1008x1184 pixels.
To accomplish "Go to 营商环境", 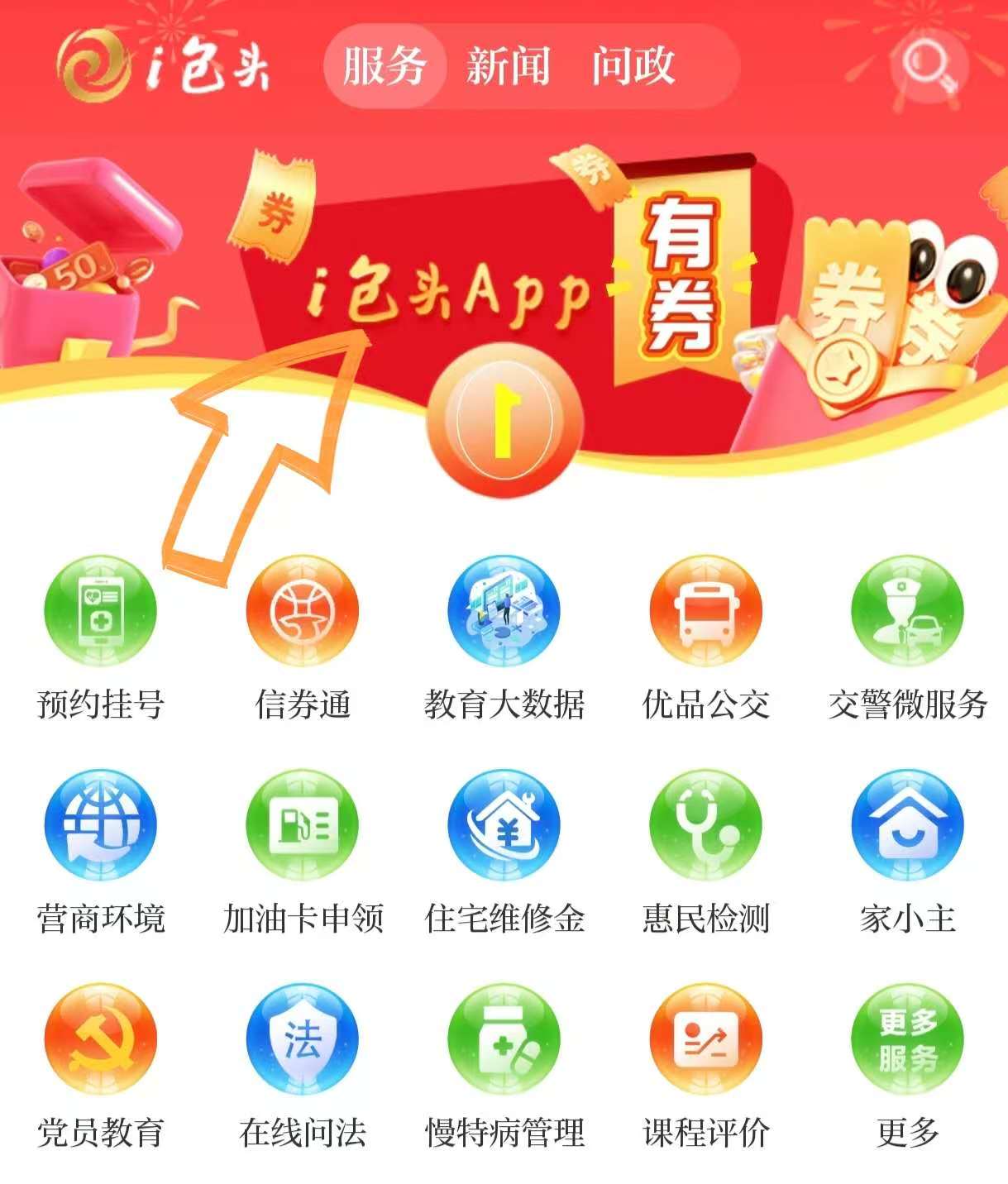I will point(100,825).
